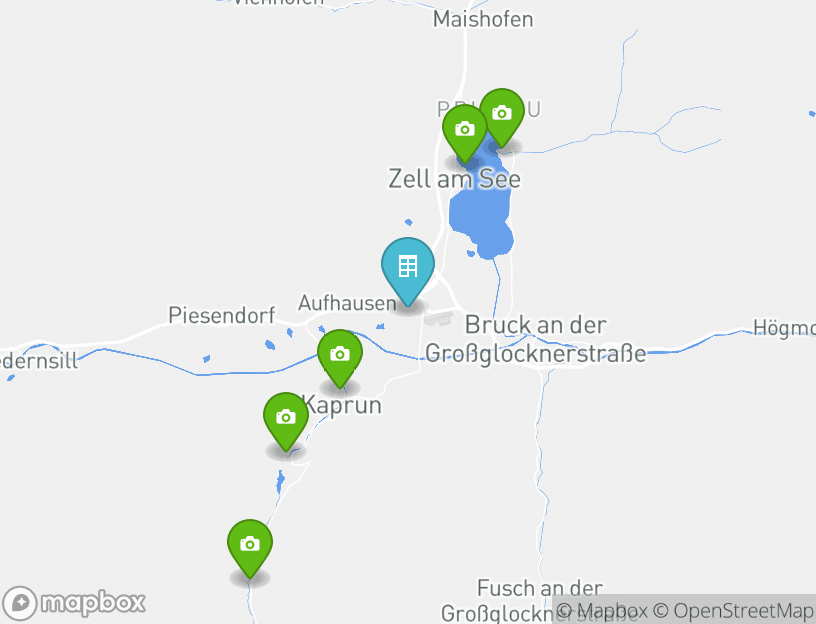Select the camera pin on Zell am See's western lakeshore

coord(465,130)
